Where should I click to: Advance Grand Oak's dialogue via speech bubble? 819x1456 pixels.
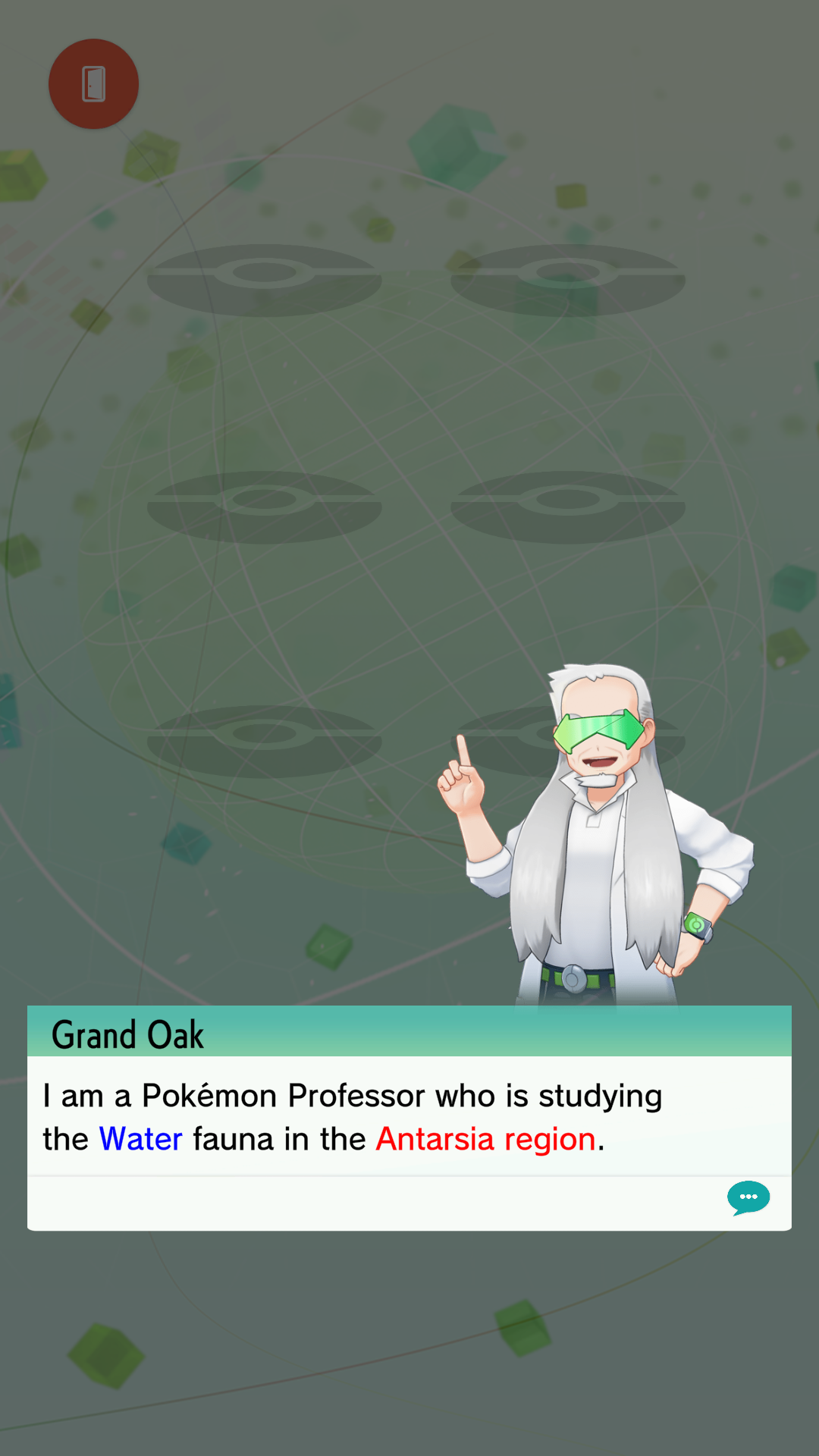(748, 1197)
